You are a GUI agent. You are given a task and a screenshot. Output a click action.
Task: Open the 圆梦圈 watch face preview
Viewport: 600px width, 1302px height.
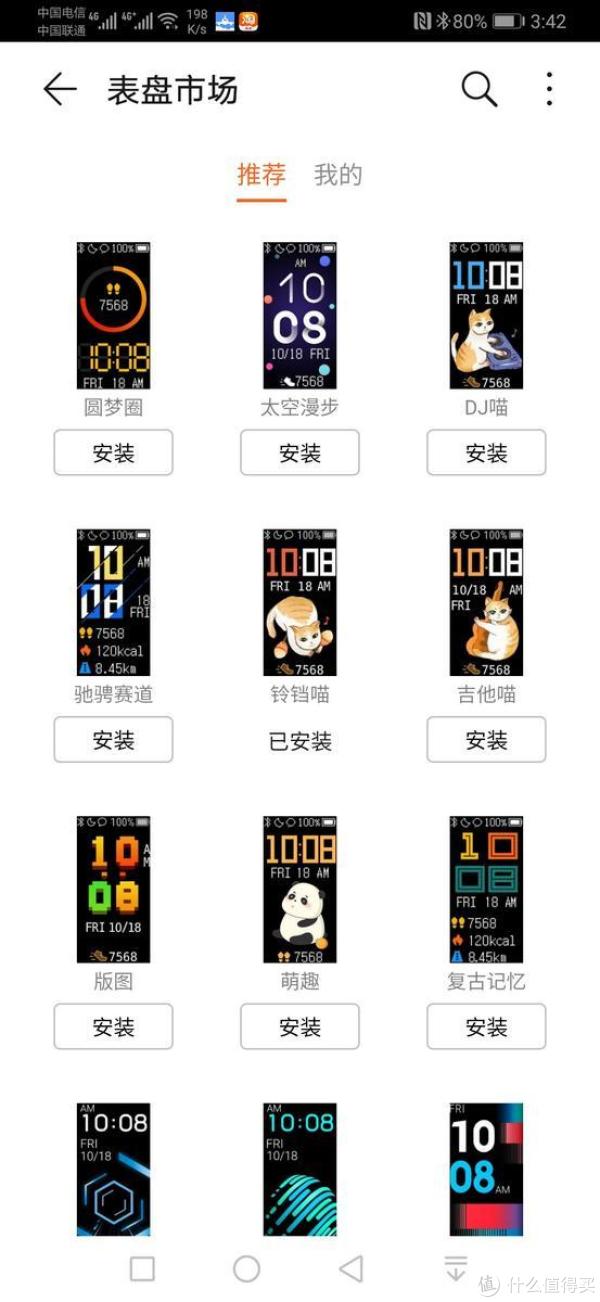(113, 315)
